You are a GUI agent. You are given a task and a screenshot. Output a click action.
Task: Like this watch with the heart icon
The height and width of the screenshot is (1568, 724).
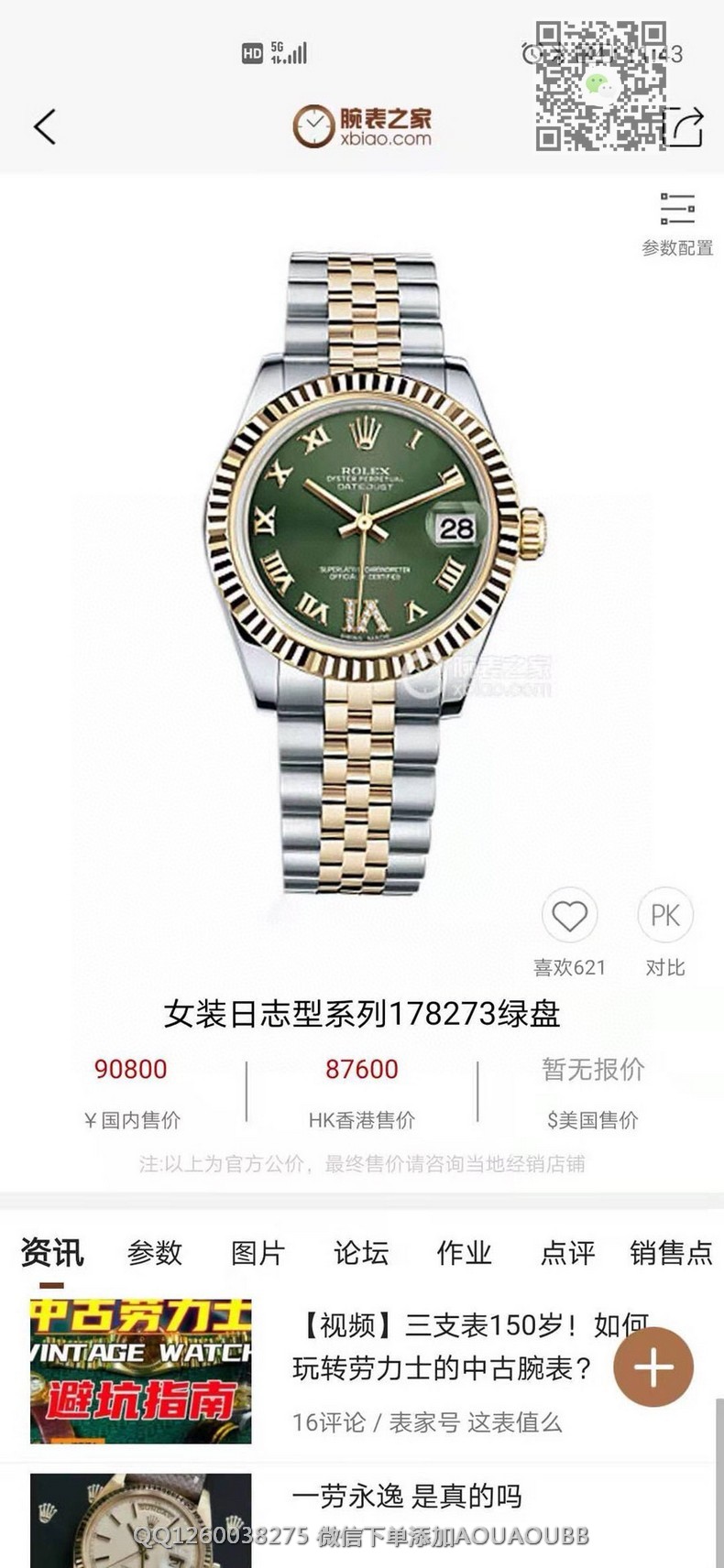click(569, 916)
